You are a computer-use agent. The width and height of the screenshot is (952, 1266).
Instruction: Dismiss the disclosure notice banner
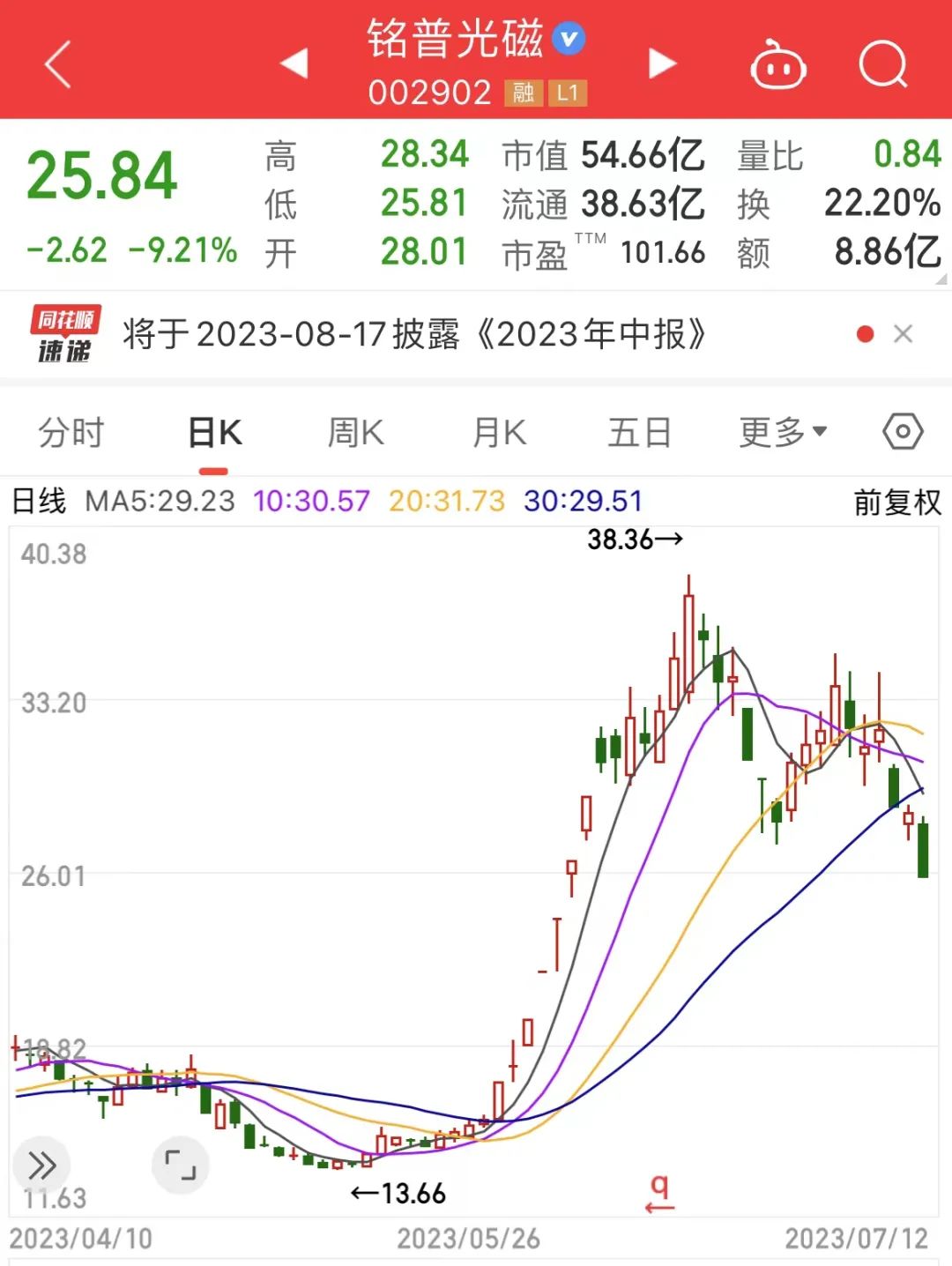(903, 334)
